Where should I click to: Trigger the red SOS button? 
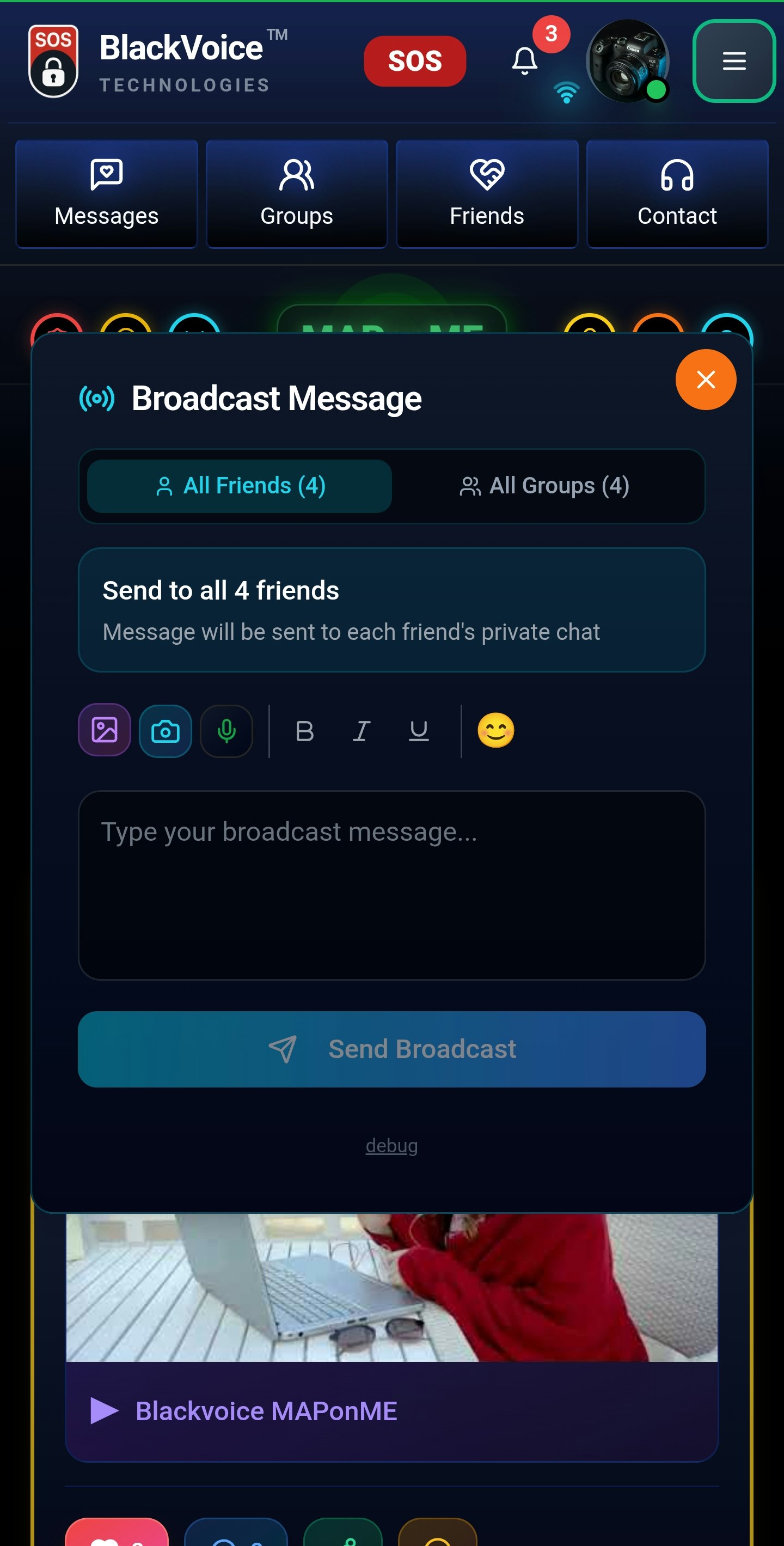(414, 60)
